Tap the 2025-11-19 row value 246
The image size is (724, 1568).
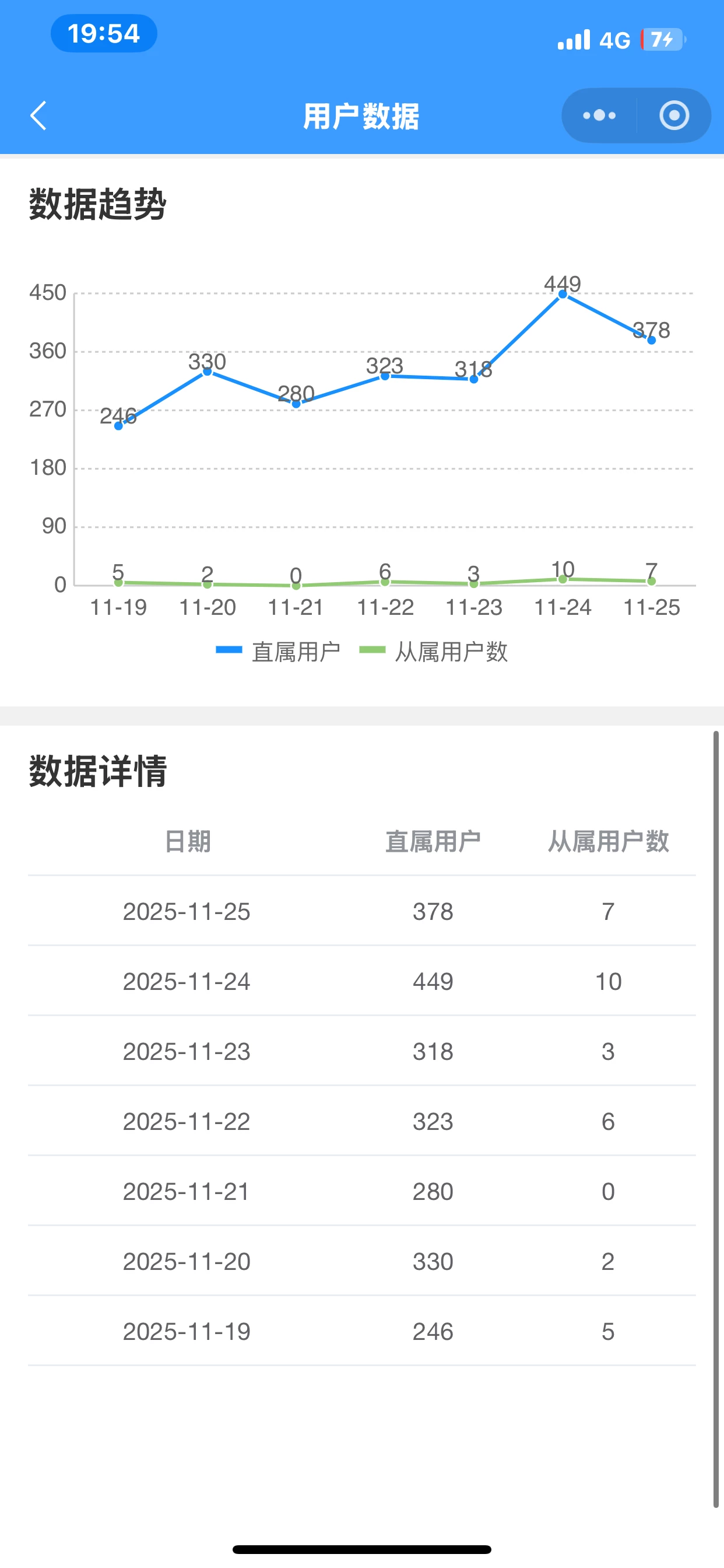tap(433, 1331)
